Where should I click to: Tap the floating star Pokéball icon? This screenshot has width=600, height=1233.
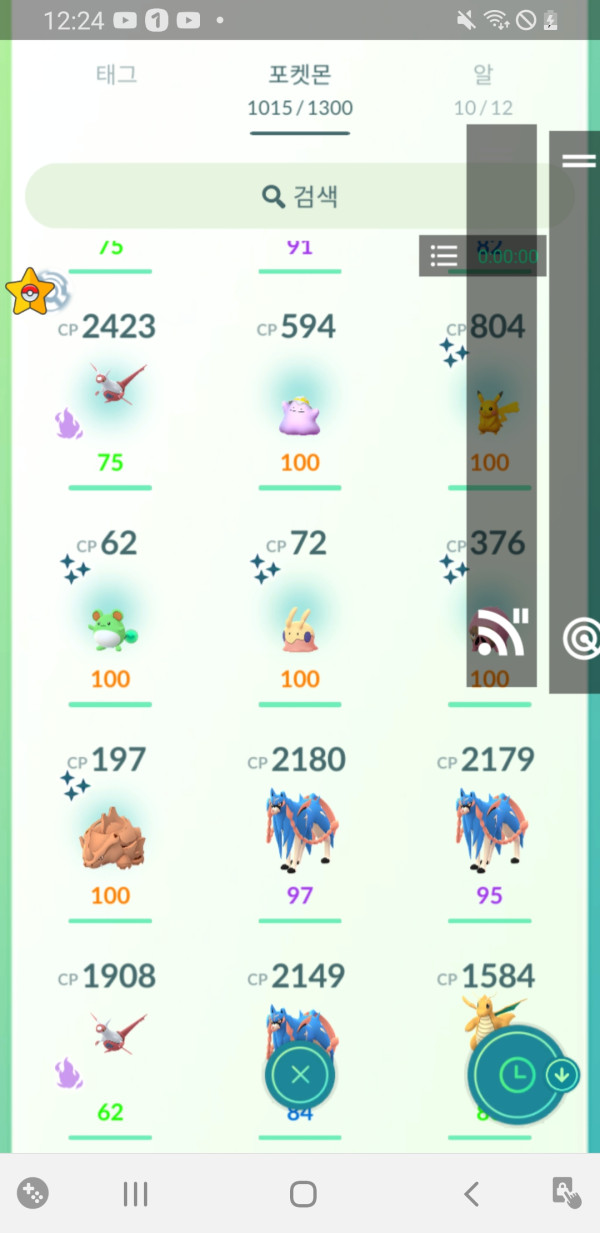pyautogui.click(x=33, y=291)
